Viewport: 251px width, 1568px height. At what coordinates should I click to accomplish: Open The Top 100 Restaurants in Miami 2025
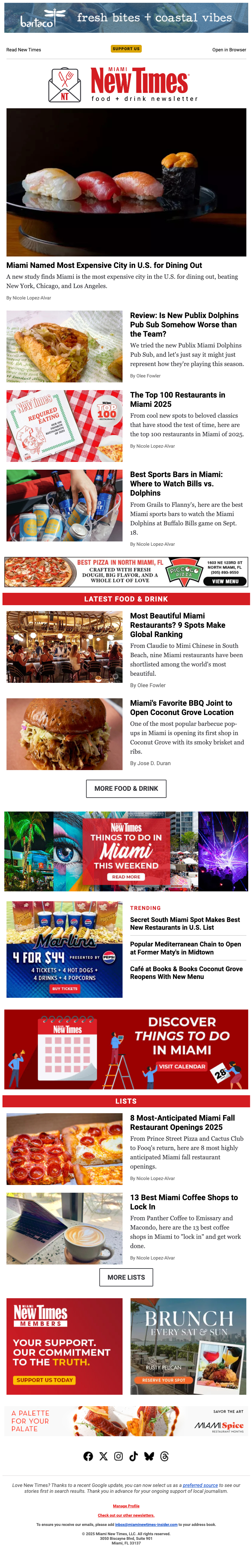point(177,399)
